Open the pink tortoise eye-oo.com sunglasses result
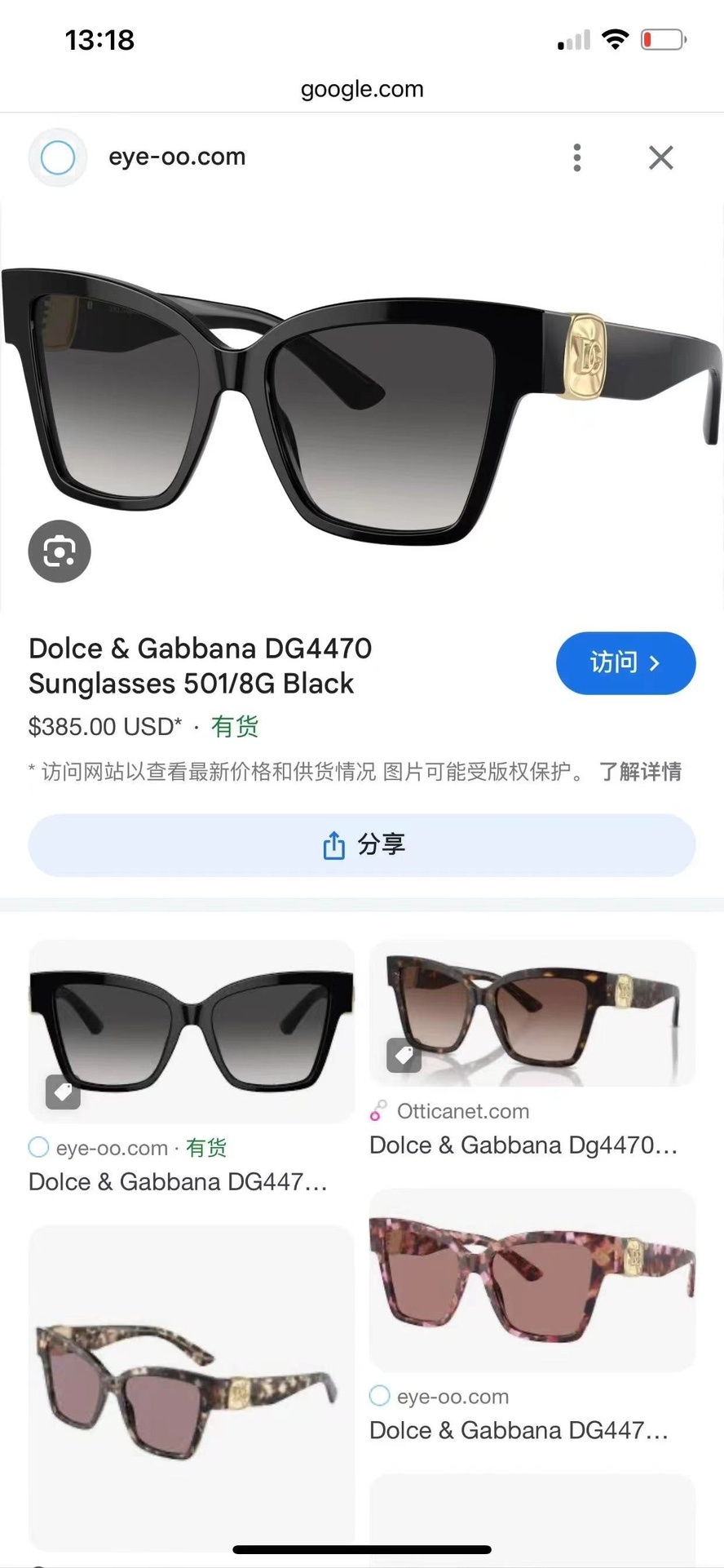This screenshot has width=724, height=1568. 532,1279
